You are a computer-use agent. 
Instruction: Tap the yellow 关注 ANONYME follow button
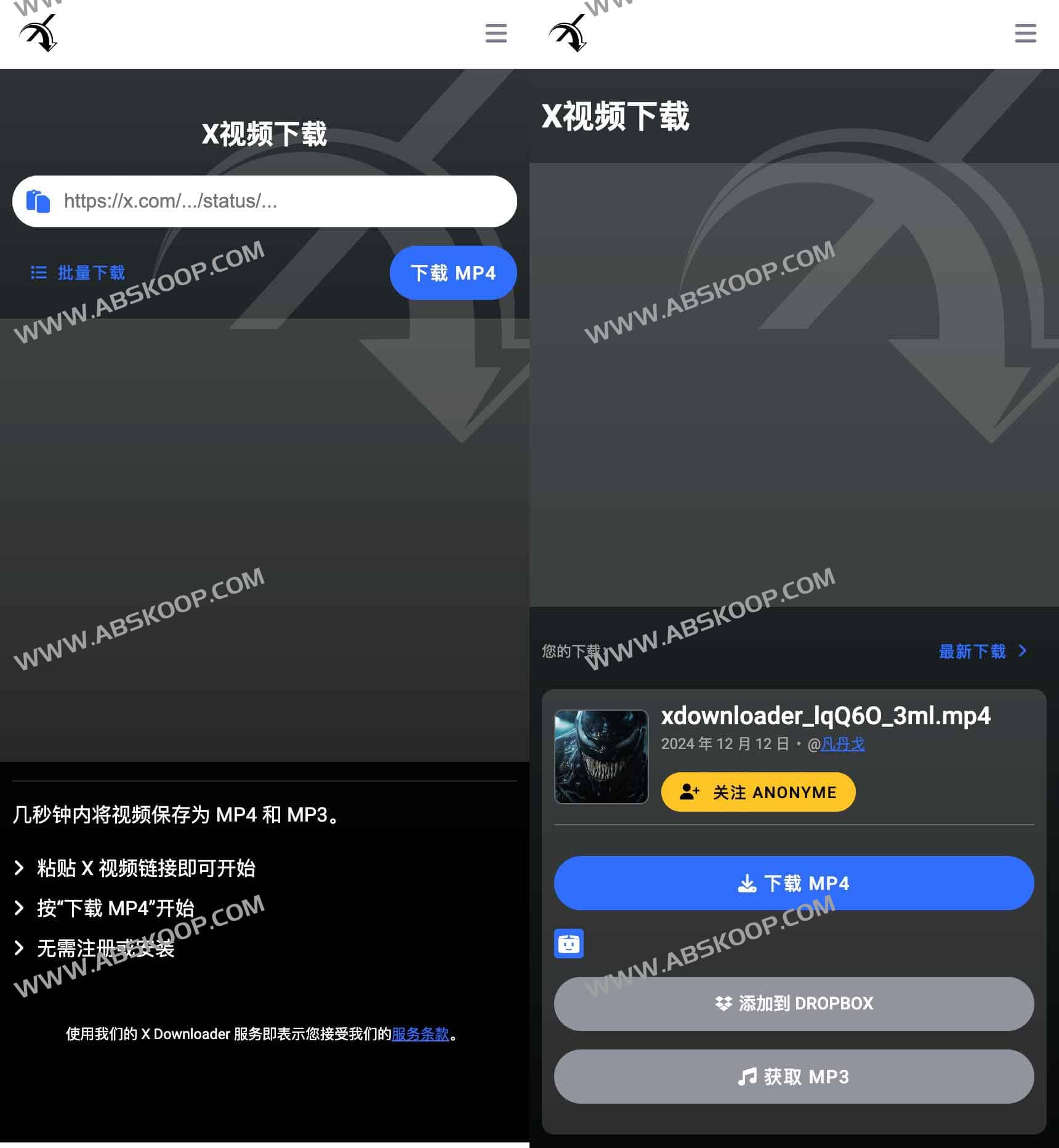coord(758,792)
